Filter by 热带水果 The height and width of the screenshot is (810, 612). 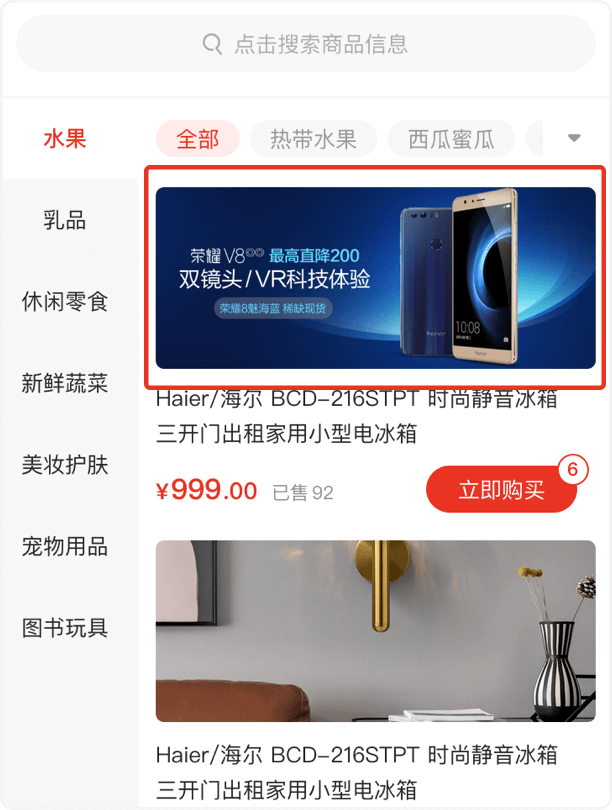pos(313,139)
